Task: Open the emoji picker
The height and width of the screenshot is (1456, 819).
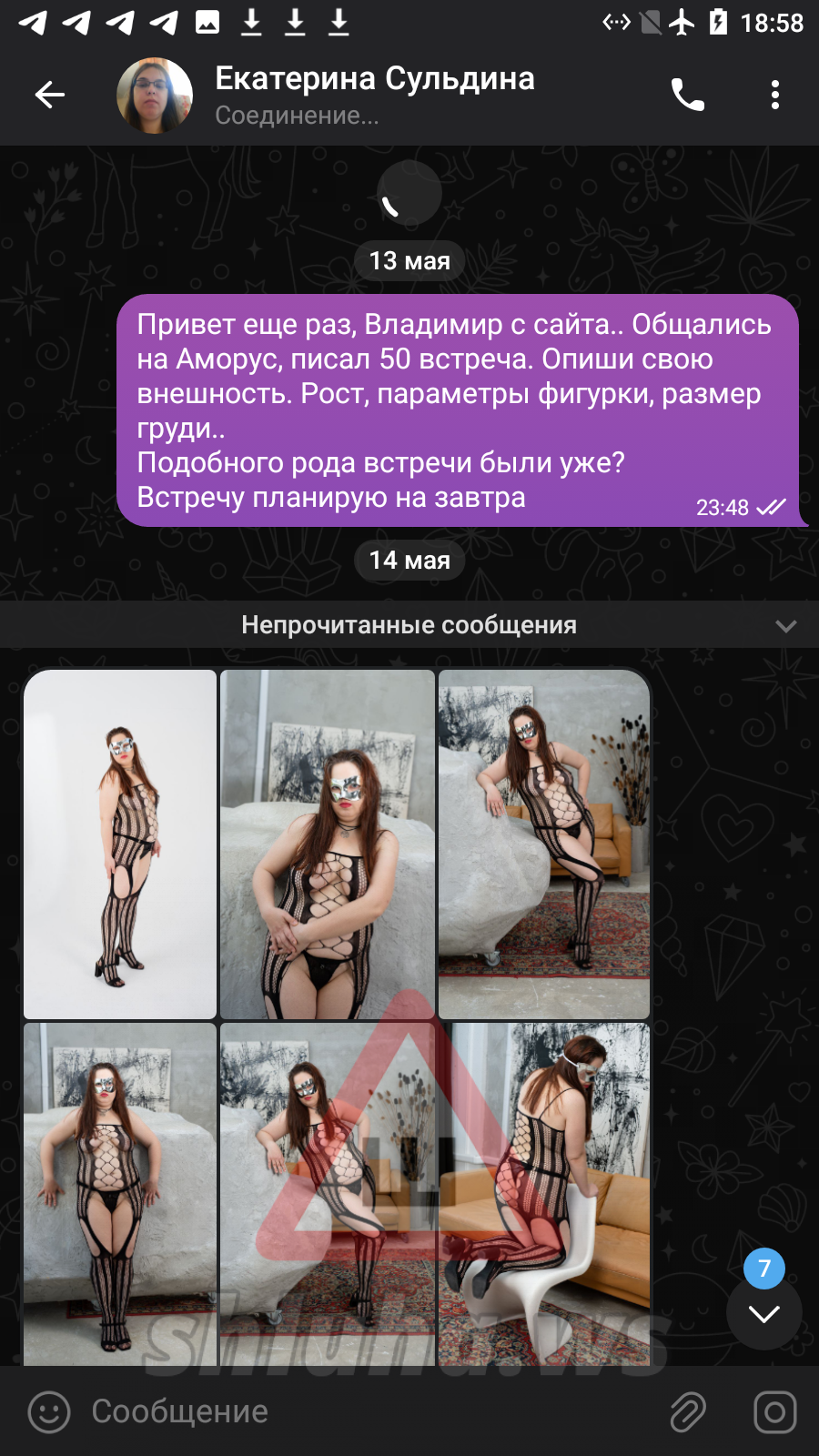Action: click(x=49, y=1412)
